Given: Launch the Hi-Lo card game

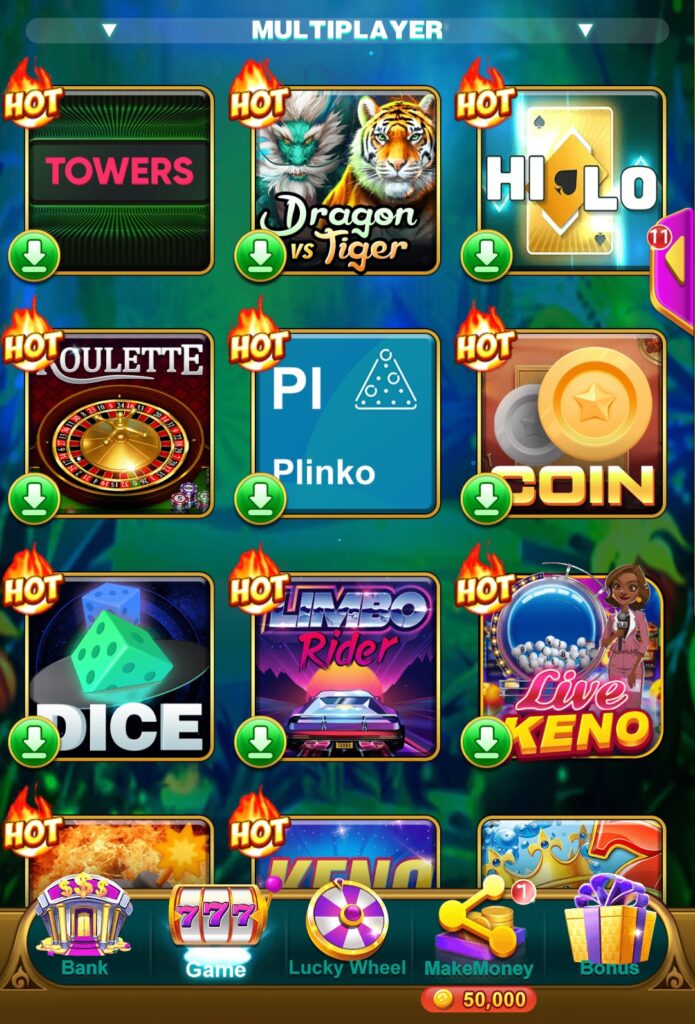Looking at the screenshot, I should click(x=571, y=180).
